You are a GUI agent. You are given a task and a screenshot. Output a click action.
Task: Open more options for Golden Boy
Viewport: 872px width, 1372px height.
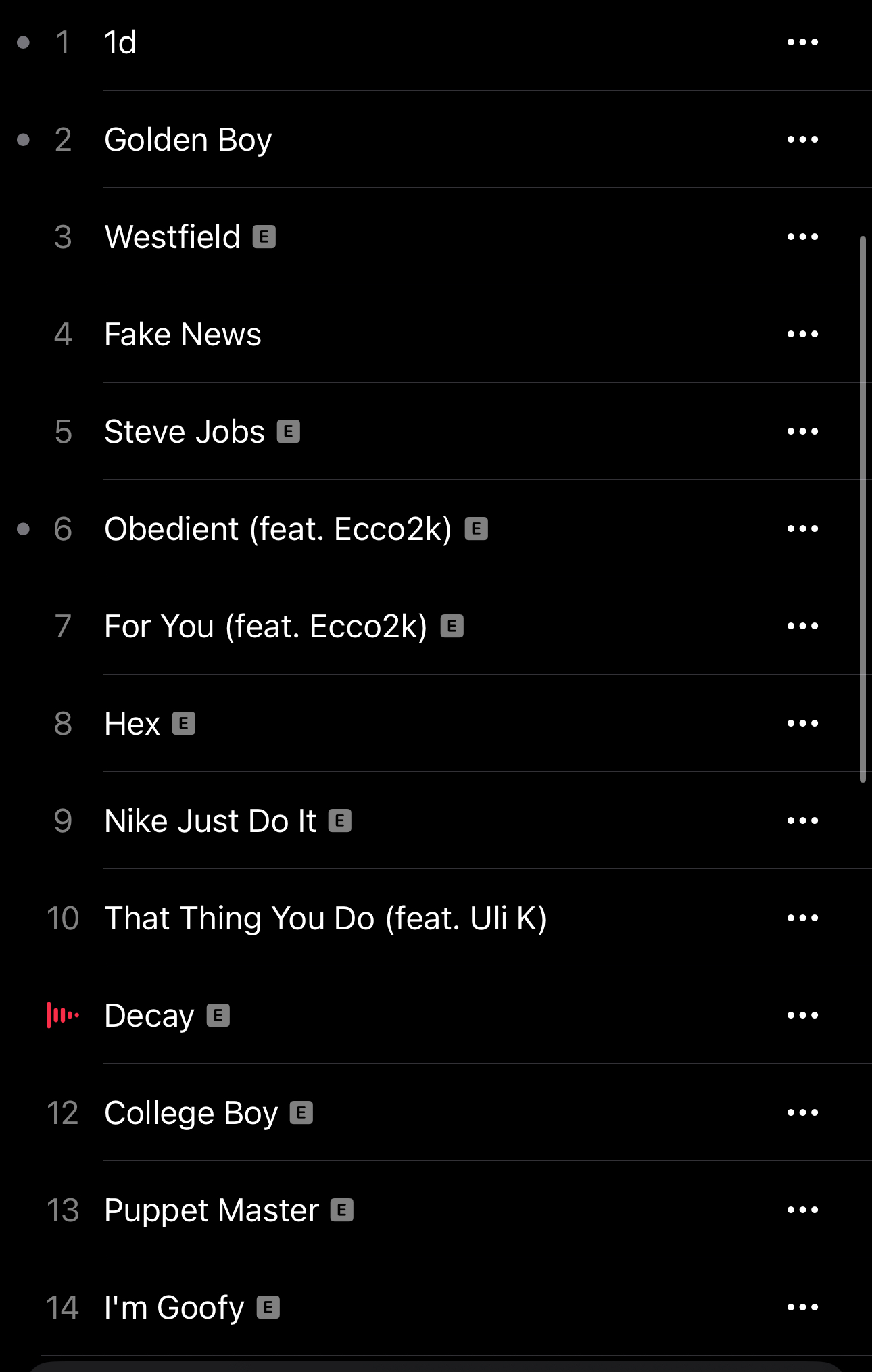pyautogui.click(x=802, y=140)
